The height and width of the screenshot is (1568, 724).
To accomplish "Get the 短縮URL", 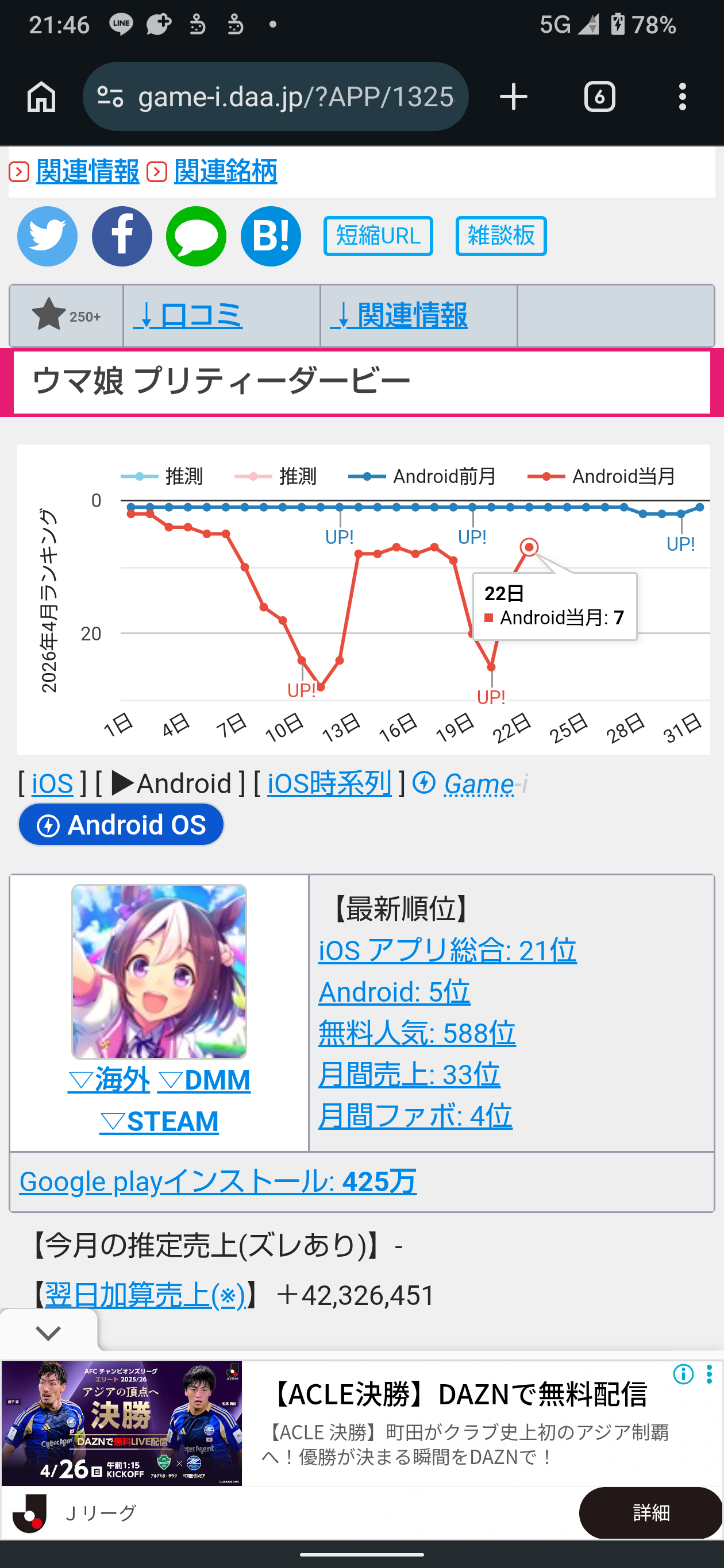I will click(x=378, y=236).
